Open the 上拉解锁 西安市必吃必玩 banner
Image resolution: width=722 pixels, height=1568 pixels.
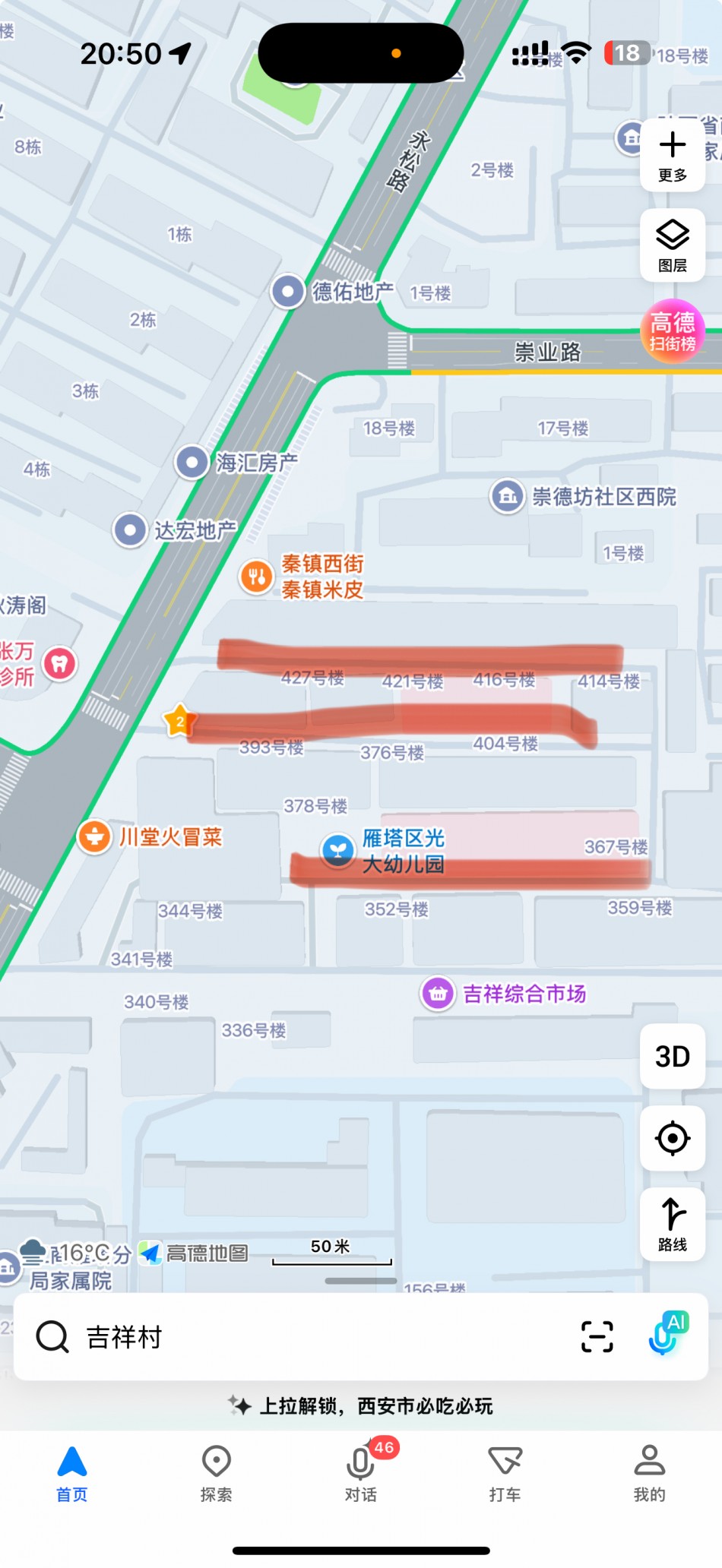[x=361, y=1405]
